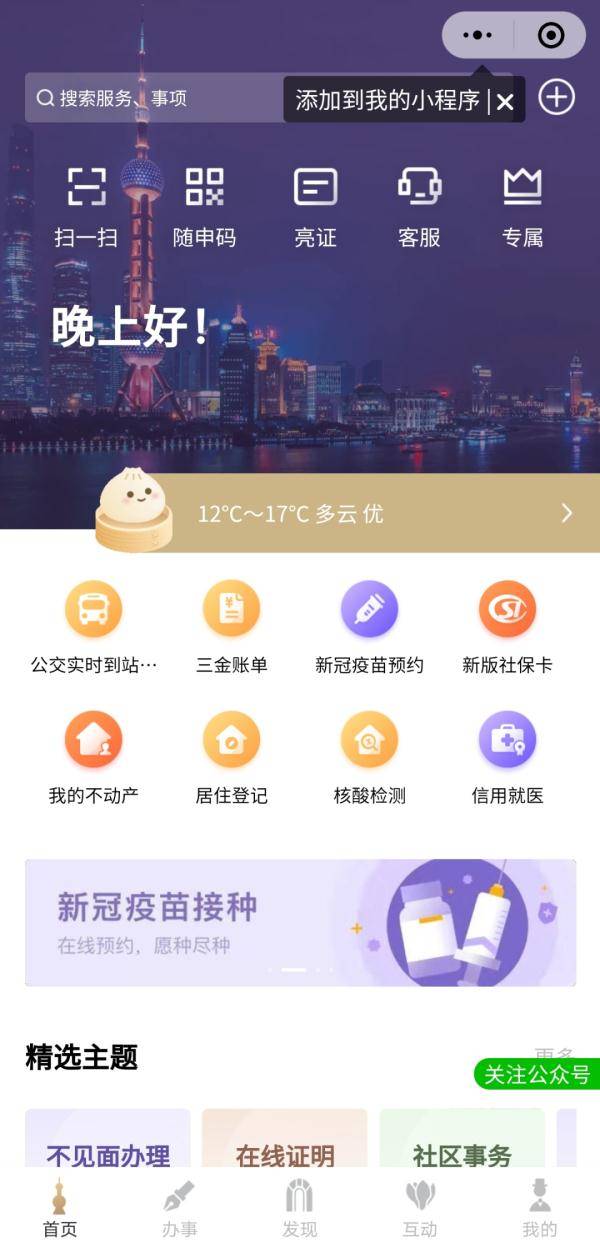The width and height of the screenshot is (600, 1248).
Task: Go to the 我的 tab
Action: [539, 1208]
